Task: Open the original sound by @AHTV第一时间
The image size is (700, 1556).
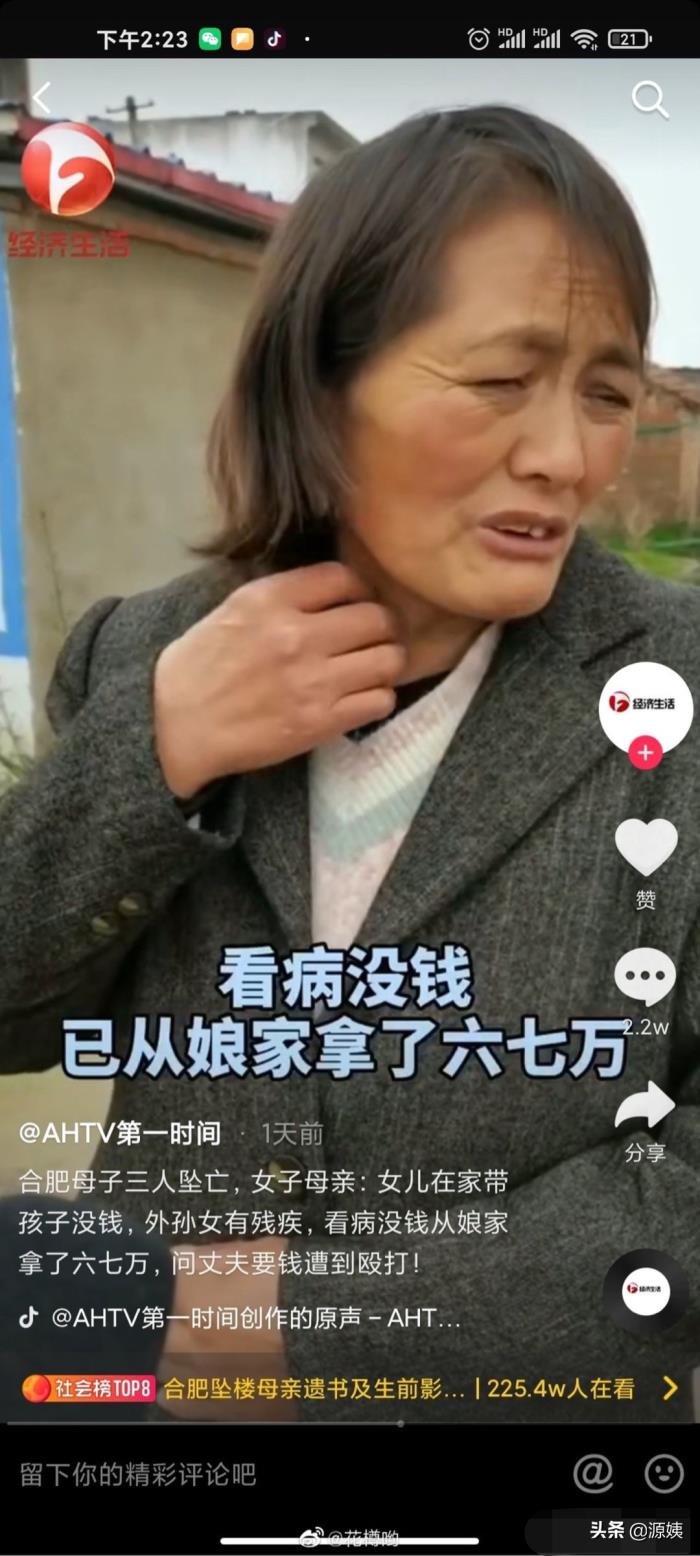Action: point(255,1318)
